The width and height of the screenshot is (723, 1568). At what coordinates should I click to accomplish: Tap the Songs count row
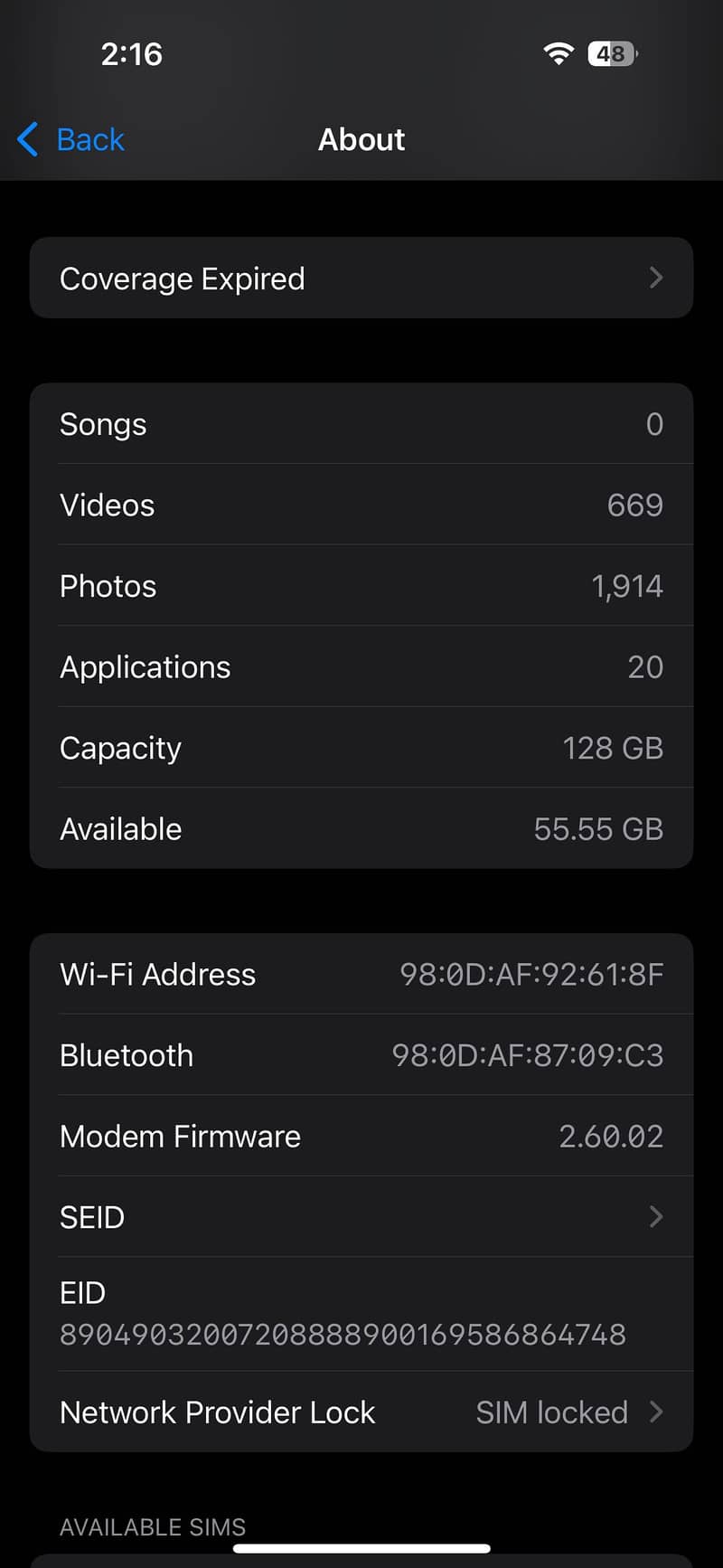coord(361,424)
